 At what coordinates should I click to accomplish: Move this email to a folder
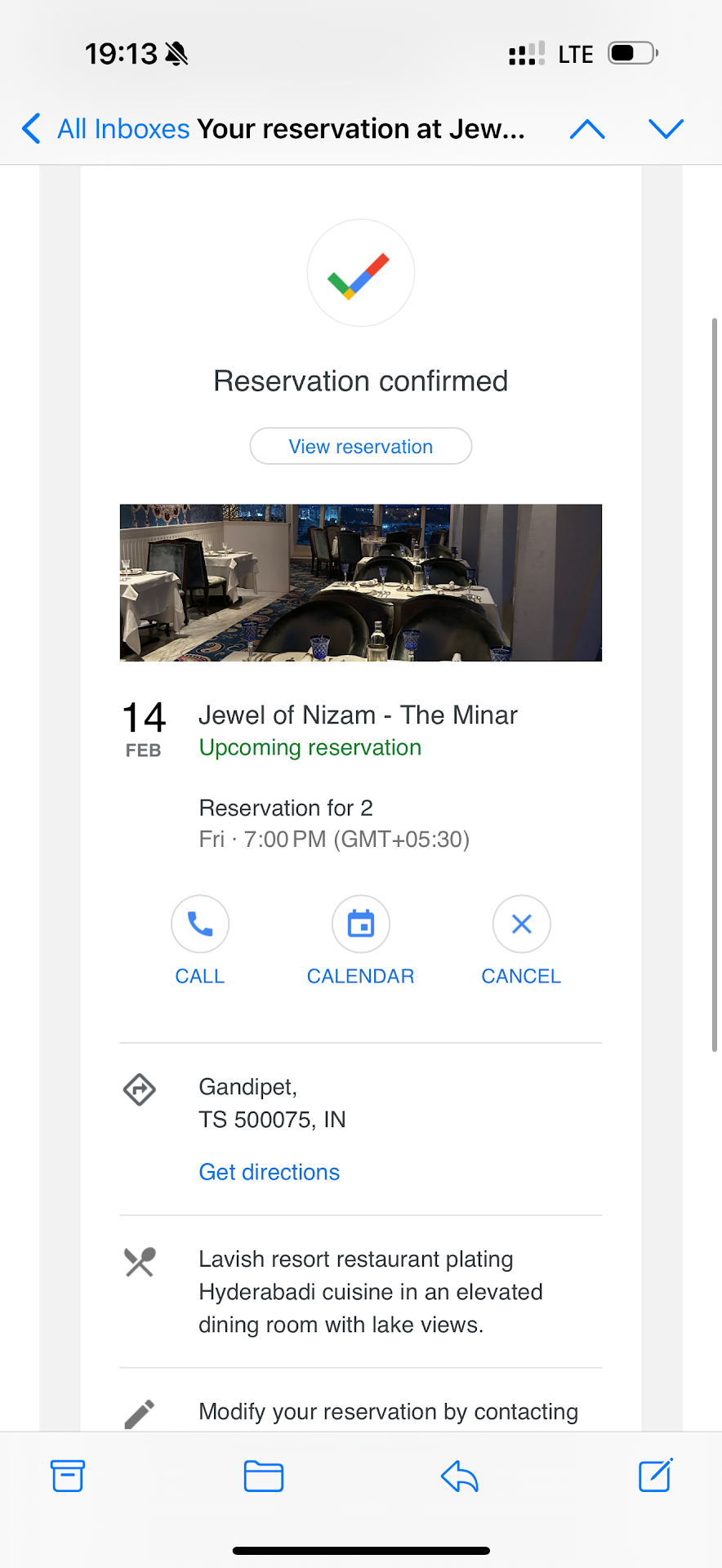[x=264, y=1476]
